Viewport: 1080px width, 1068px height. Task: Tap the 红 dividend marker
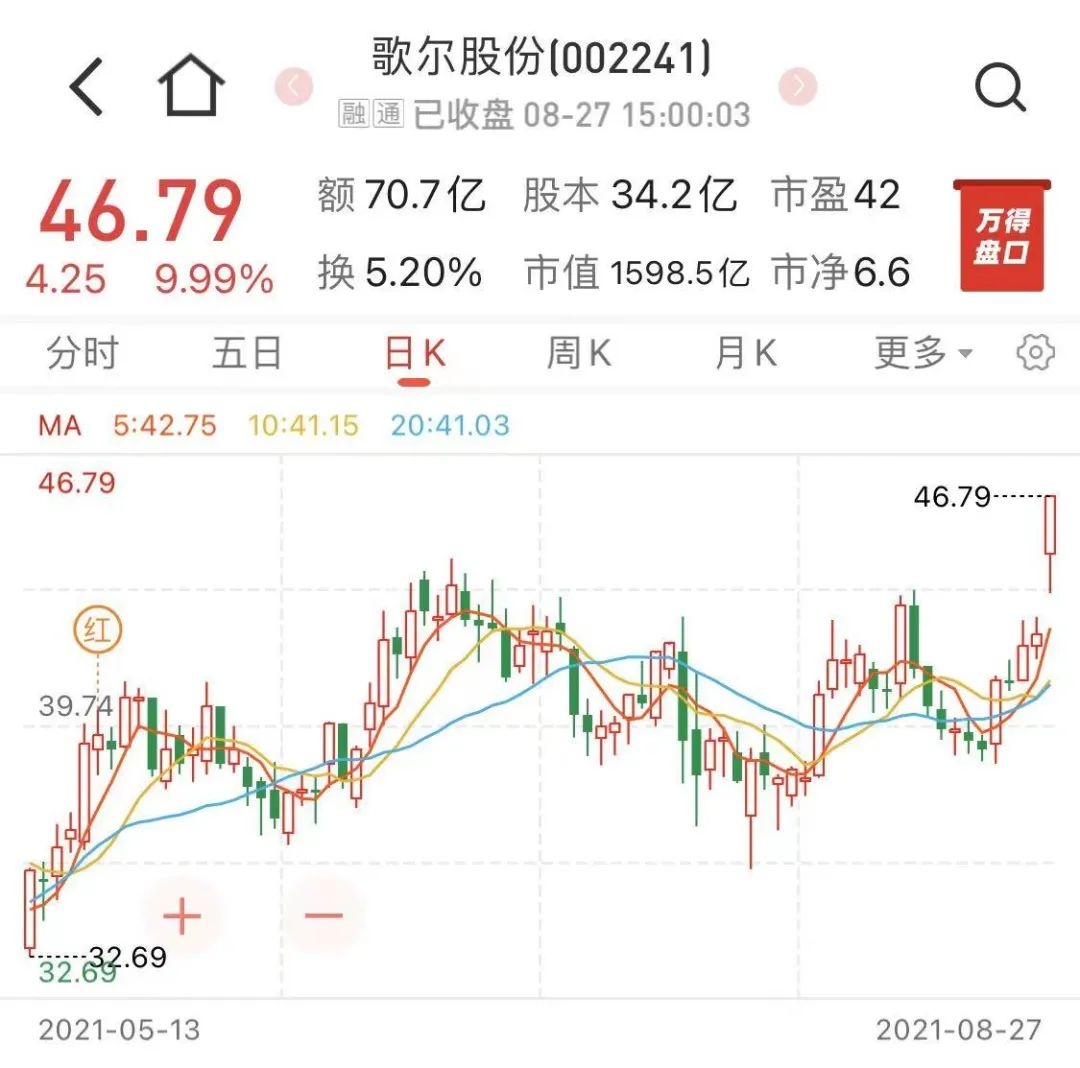[x=97, y=631]
